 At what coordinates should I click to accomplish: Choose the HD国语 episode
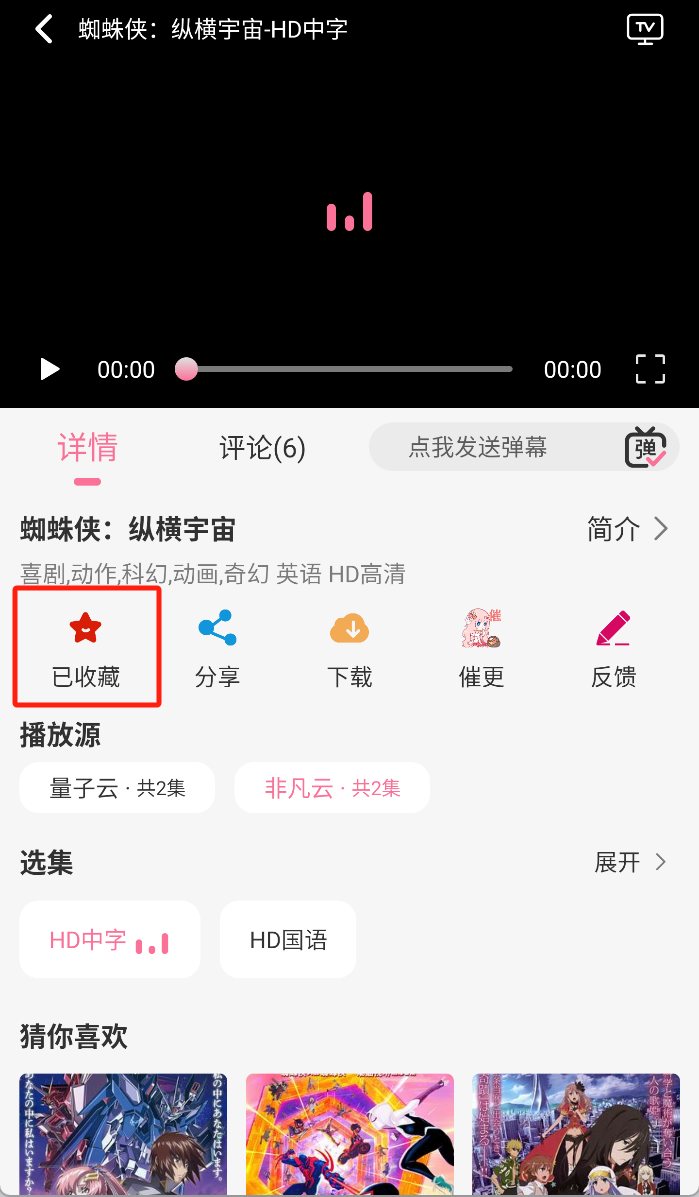[x=288, y=940]
